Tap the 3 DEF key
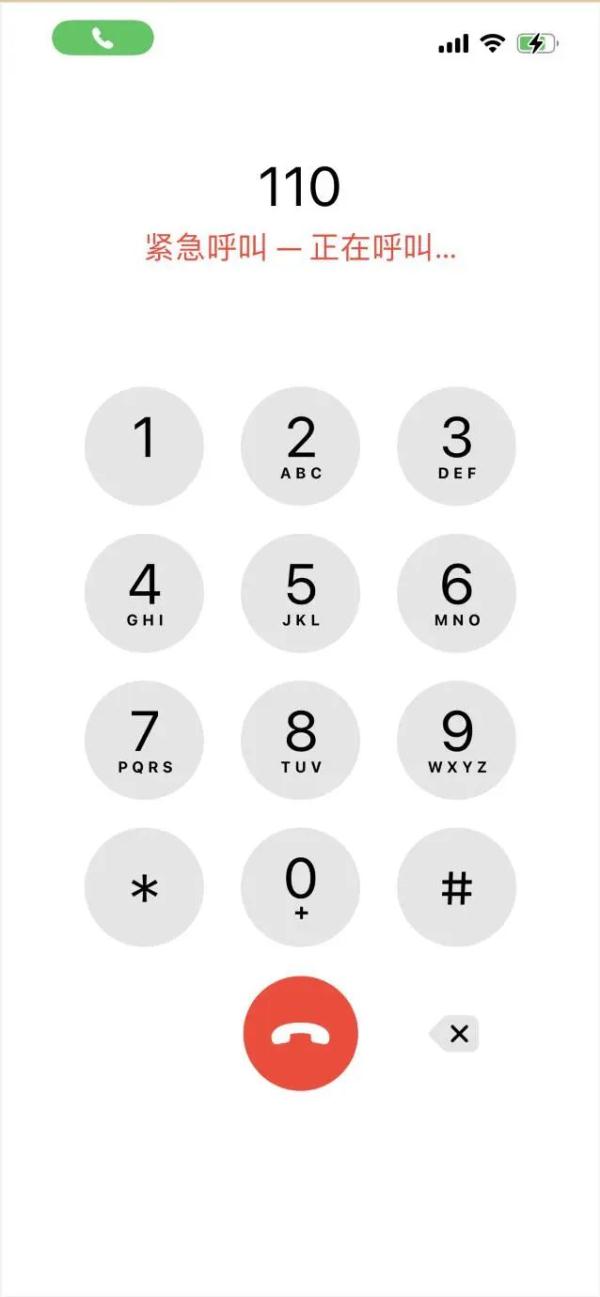Screen dimensions: 600x1297 457,446
